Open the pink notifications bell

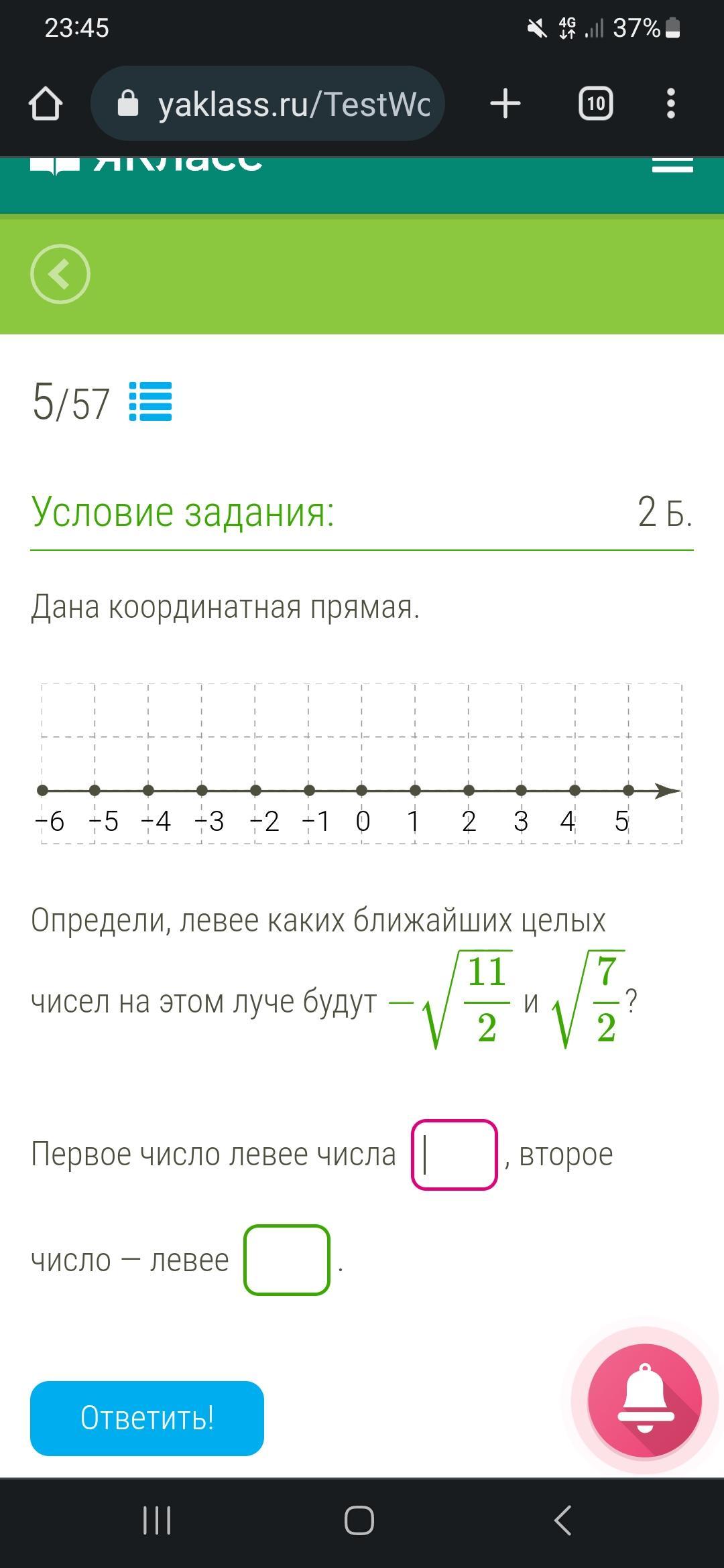[644, 1400]
